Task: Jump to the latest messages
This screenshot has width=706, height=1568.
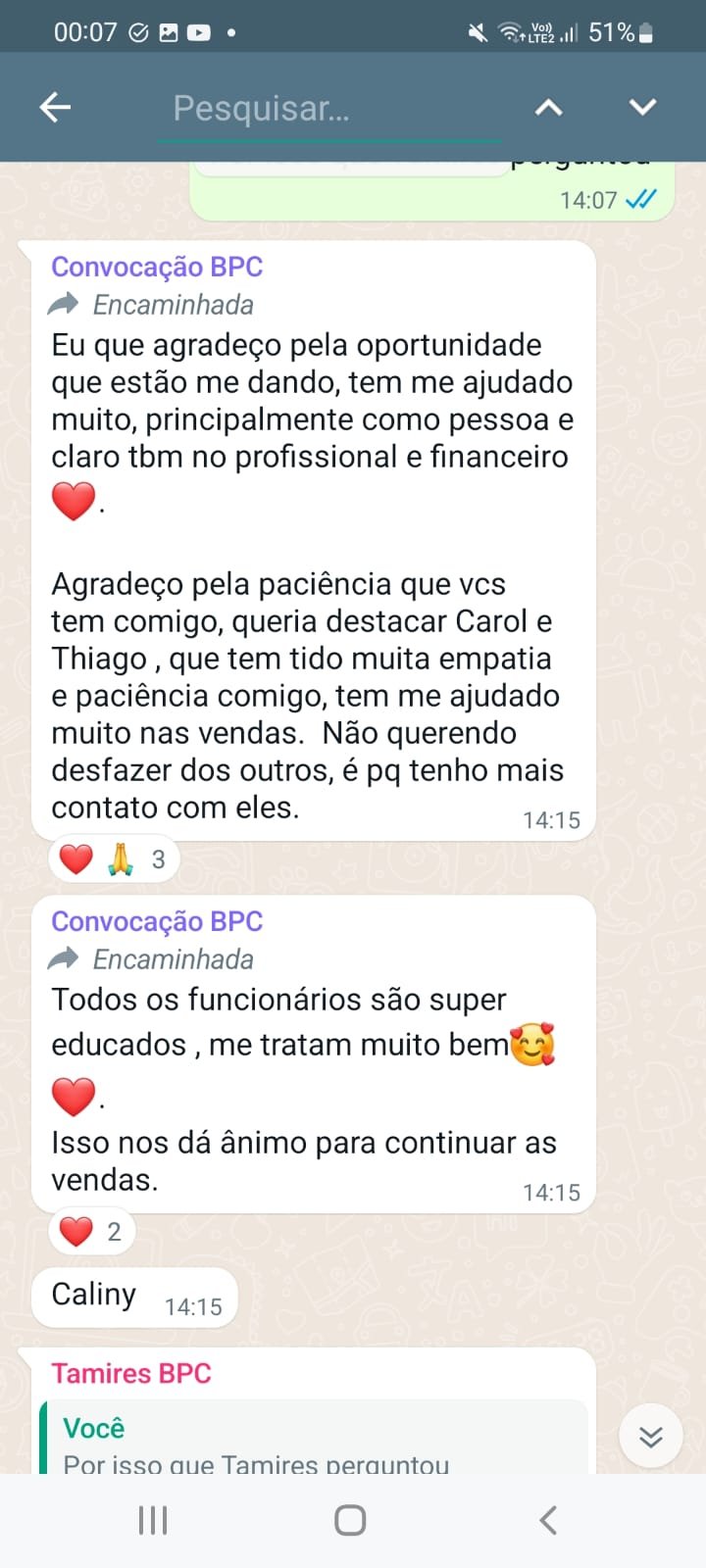Action: (x=650, y=1436)
